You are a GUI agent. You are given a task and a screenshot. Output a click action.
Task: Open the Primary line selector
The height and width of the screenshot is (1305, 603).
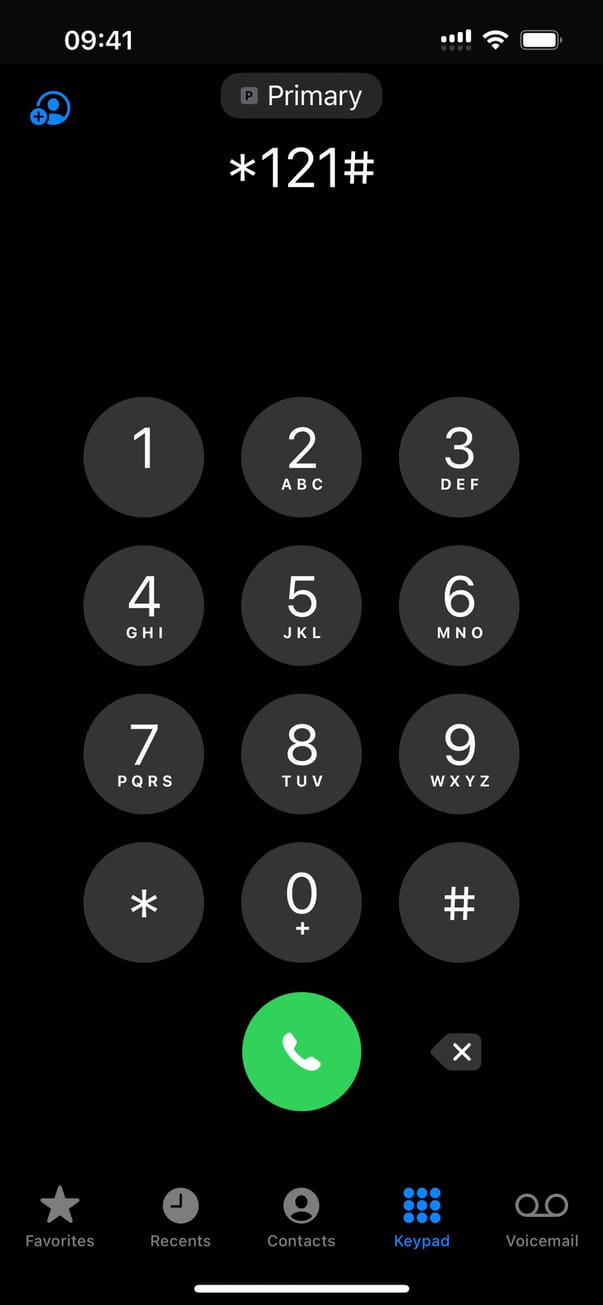[x=301, y=96]
